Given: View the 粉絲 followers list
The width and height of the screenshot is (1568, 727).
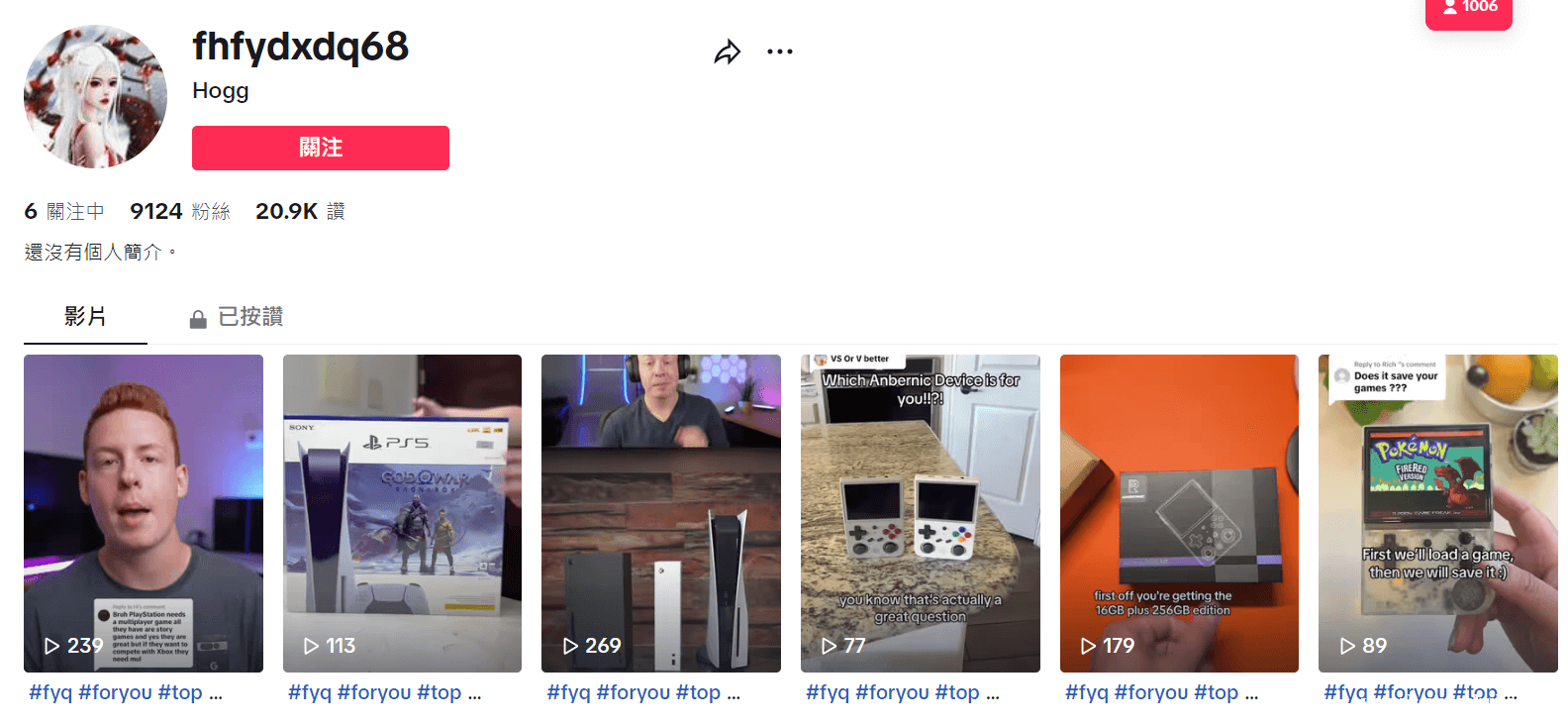Looking at the screenshot, I should coord(180,211).
